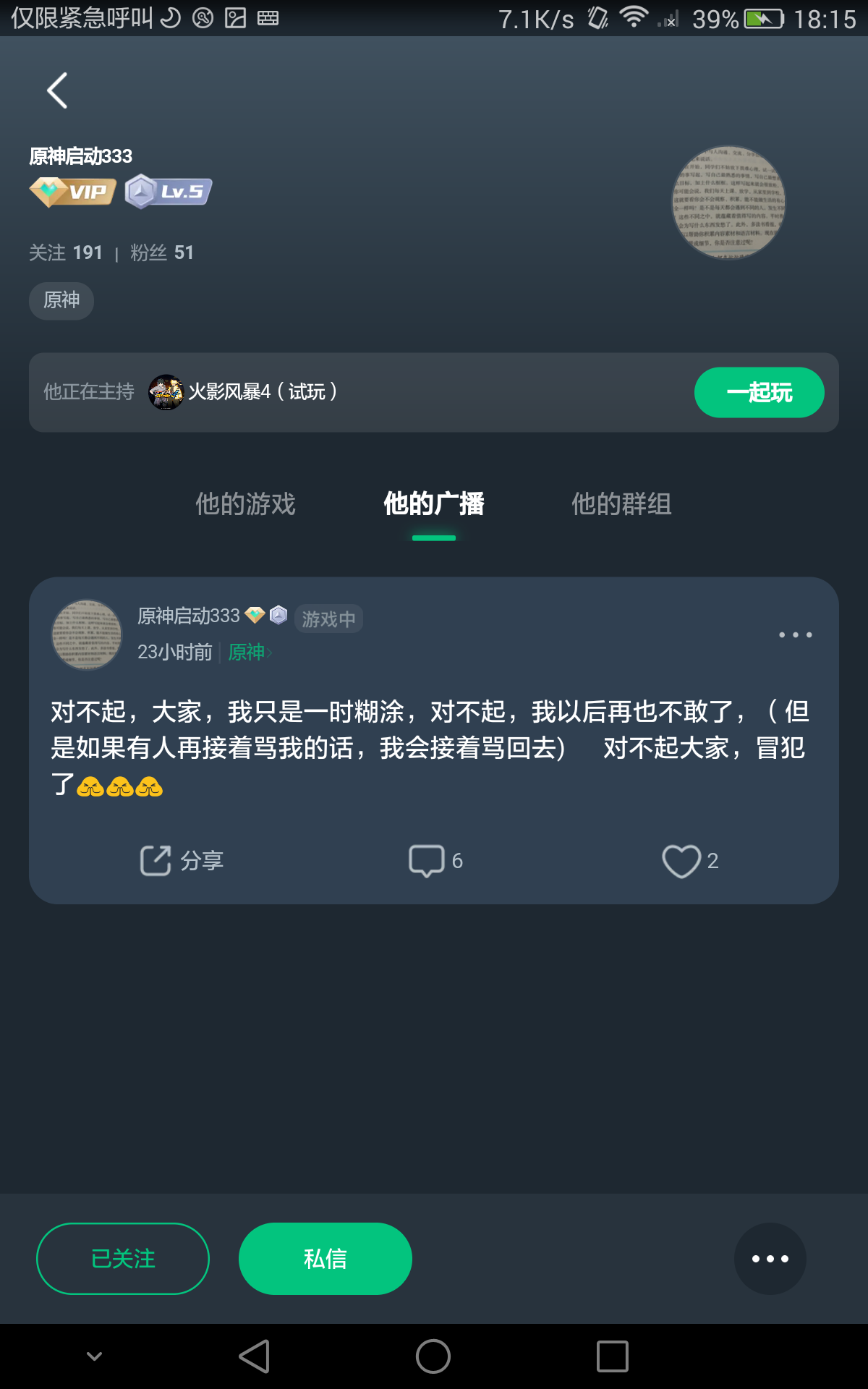Like the post with the heart icon

(x=690, y=861)
